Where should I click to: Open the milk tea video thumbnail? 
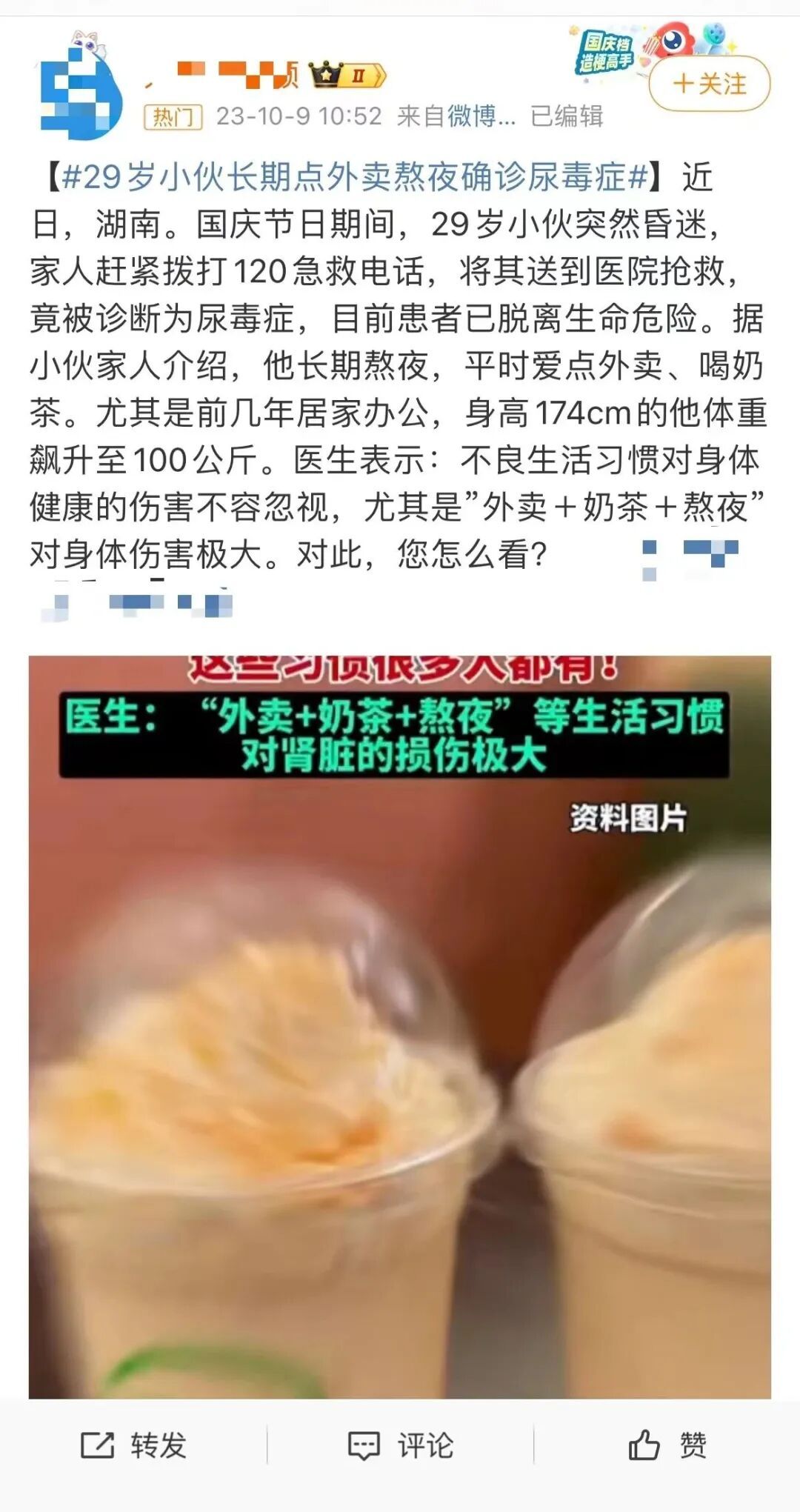pos(399,1026)
